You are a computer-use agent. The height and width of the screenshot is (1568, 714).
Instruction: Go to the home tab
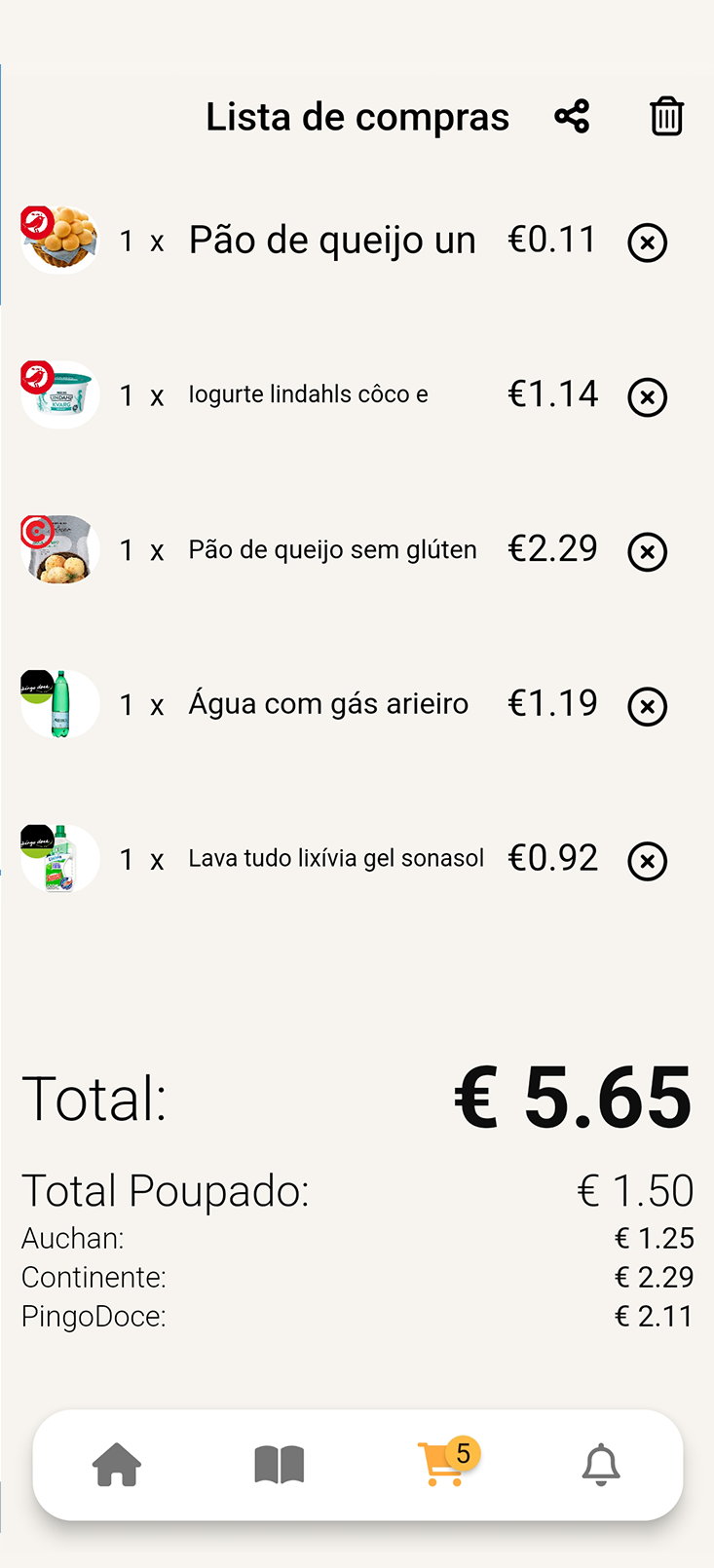pos(117,1465)
